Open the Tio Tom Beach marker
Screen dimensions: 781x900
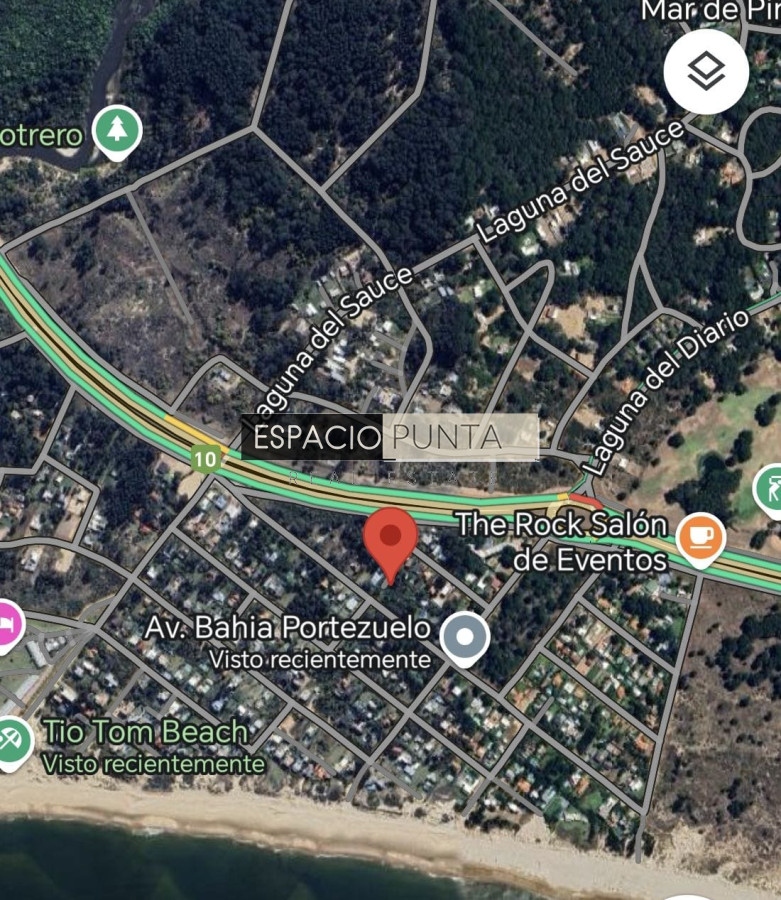(x=14, y=741)
